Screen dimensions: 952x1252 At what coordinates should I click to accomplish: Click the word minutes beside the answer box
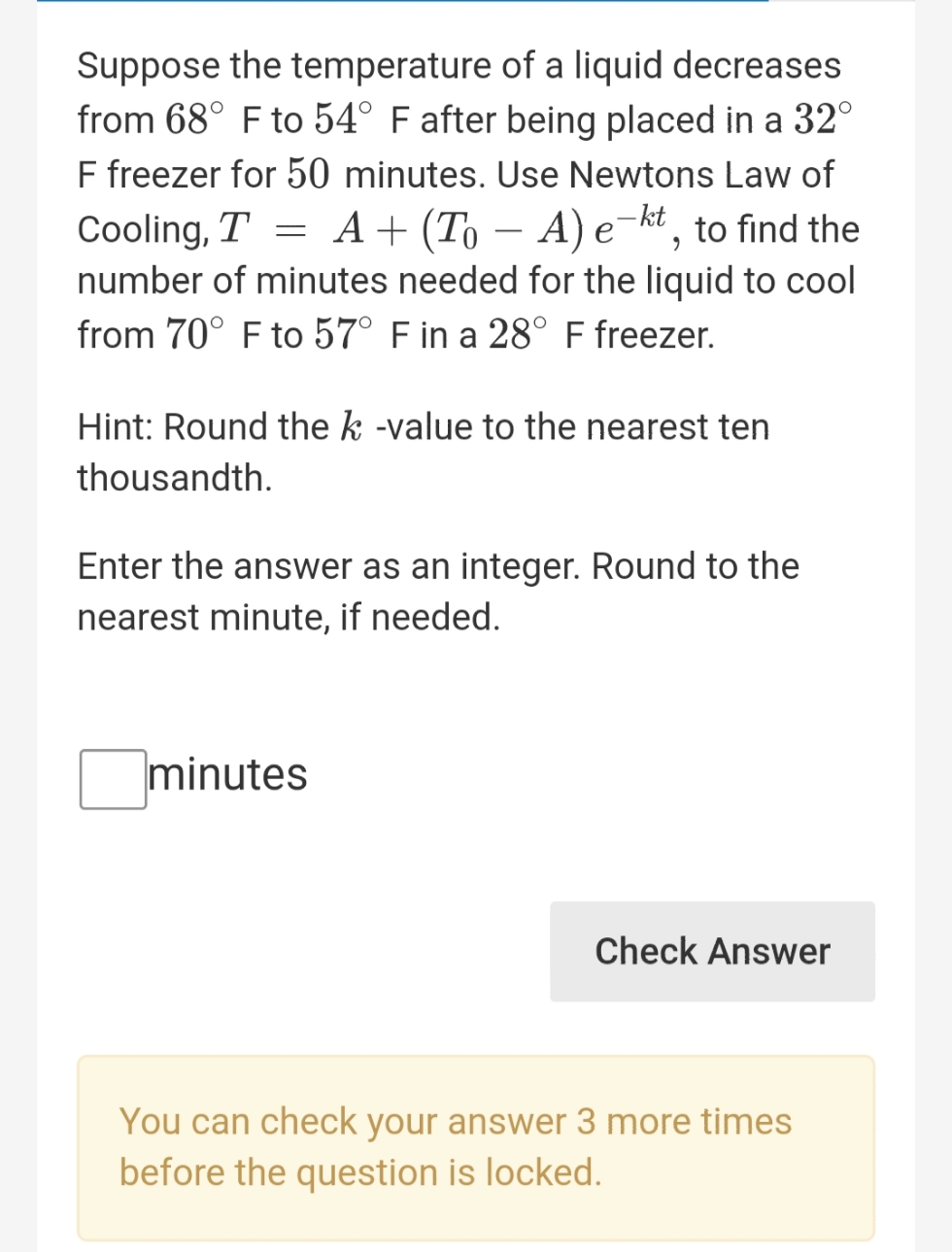point(227,774)
